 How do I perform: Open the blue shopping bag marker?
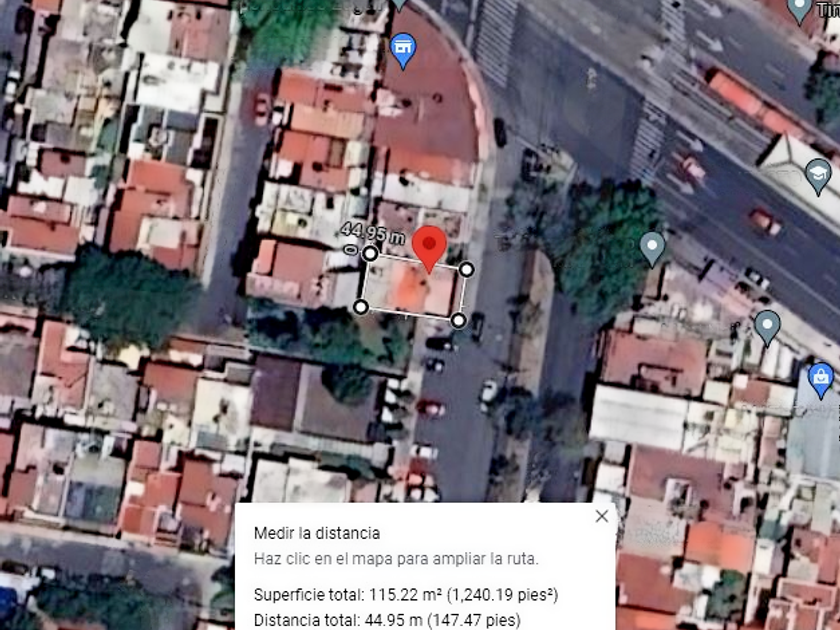821,380
